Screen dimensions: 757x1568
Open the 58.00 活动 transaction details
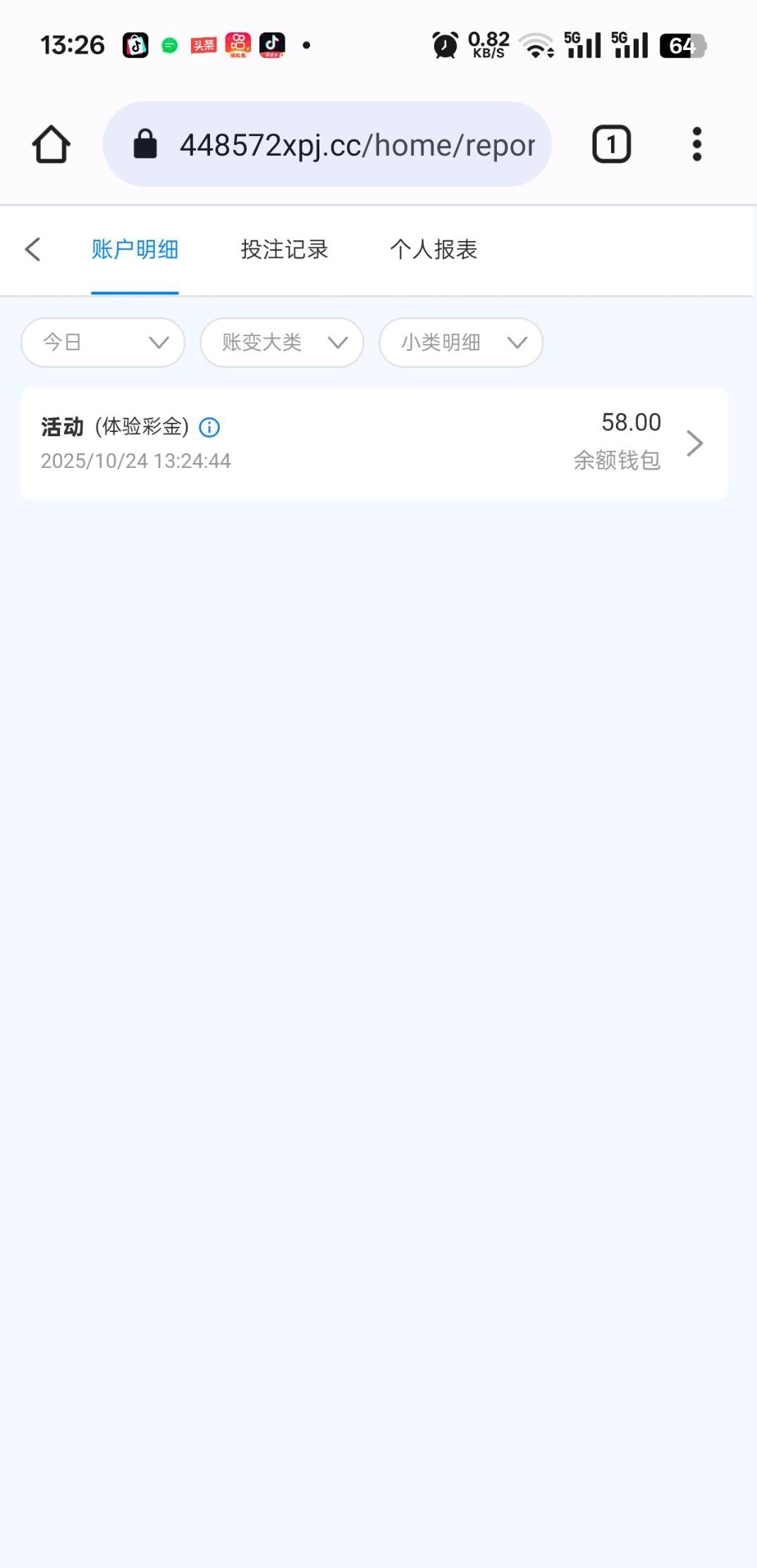coord(374,443)
